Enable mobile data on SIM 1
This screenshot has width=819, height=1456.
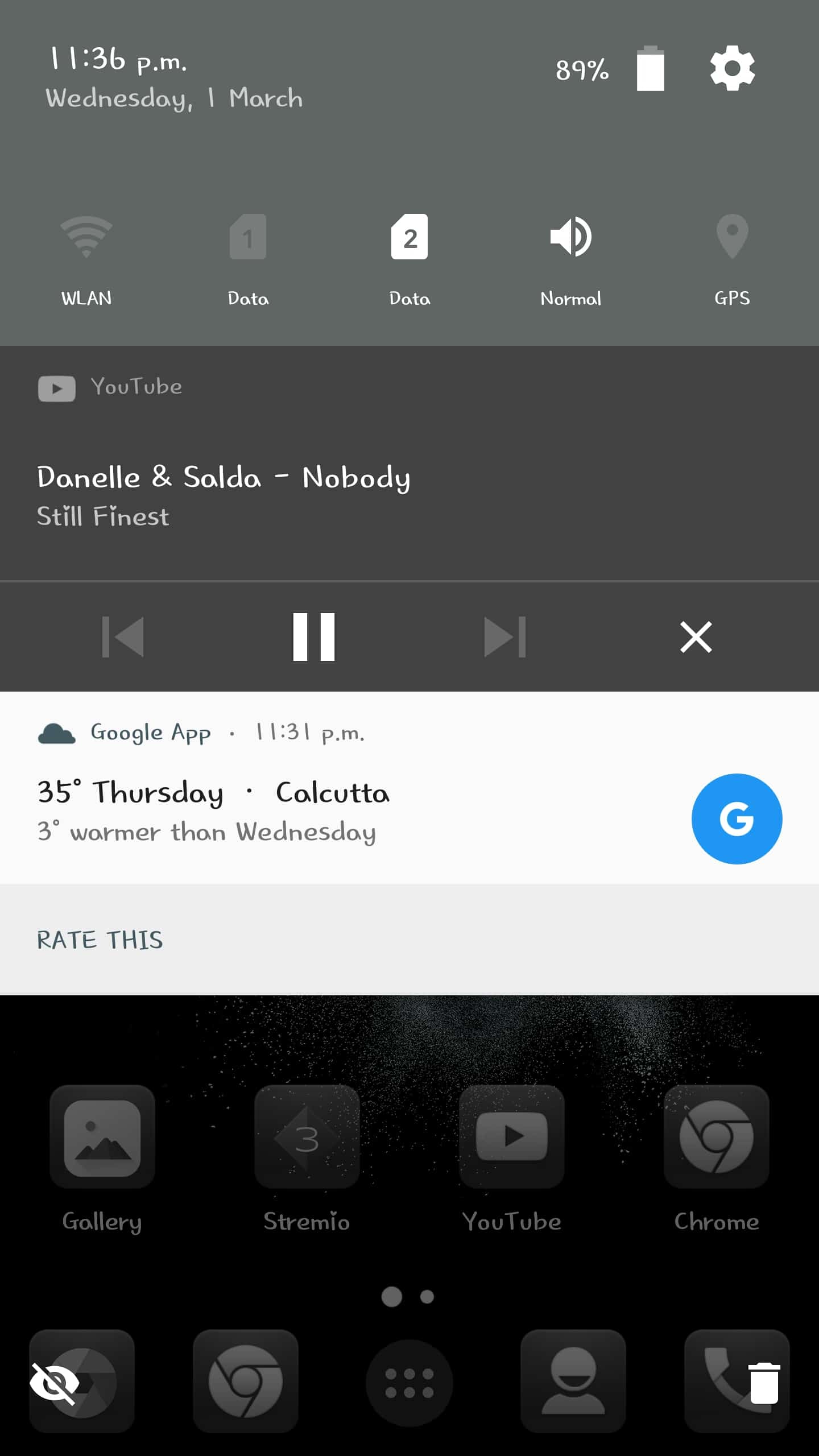tap(248, 250)
